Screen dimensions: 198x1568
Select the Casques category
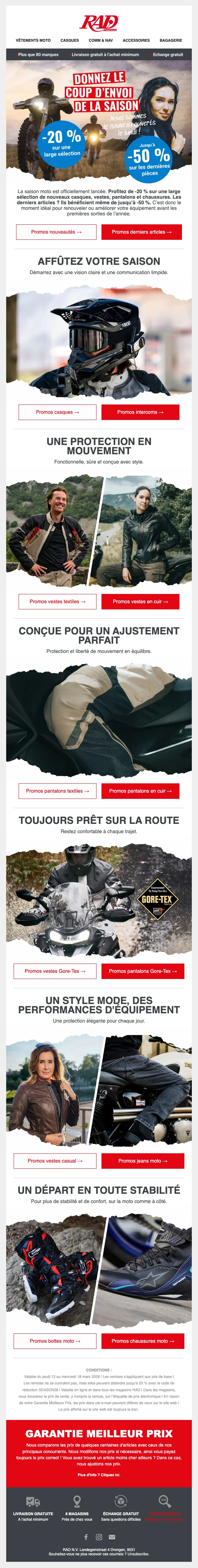(x=69, y=40)
